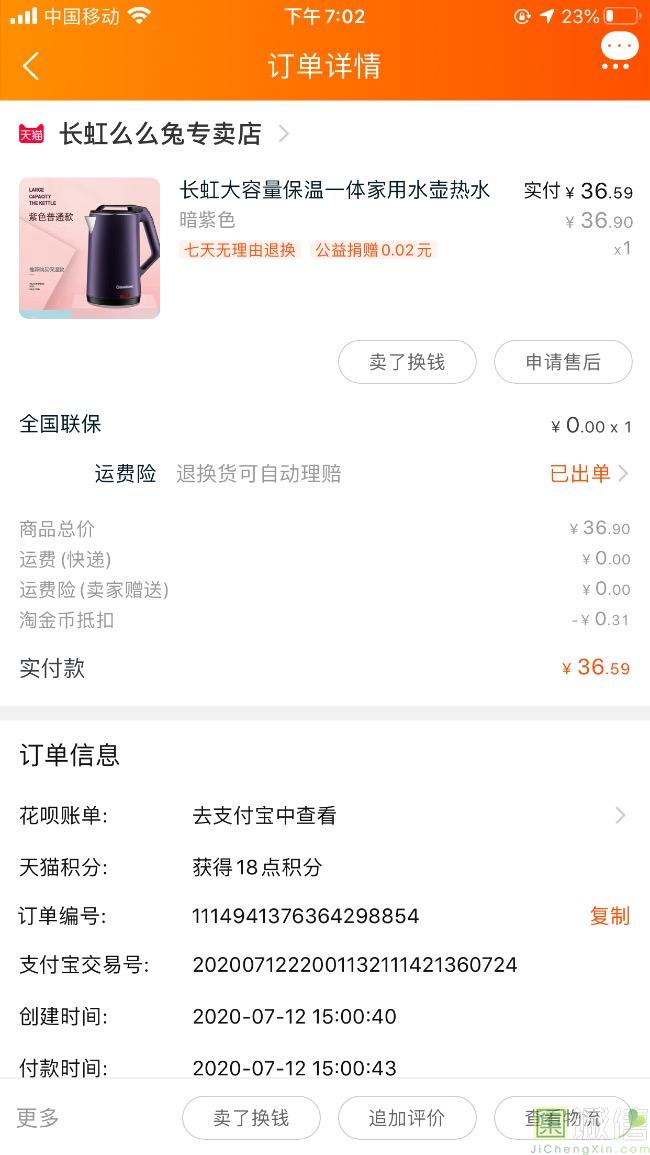Image resolution: width=650 pixels, height=1155 pixels.
Task: Open the message bubble icon
Action: coord(619,50)
